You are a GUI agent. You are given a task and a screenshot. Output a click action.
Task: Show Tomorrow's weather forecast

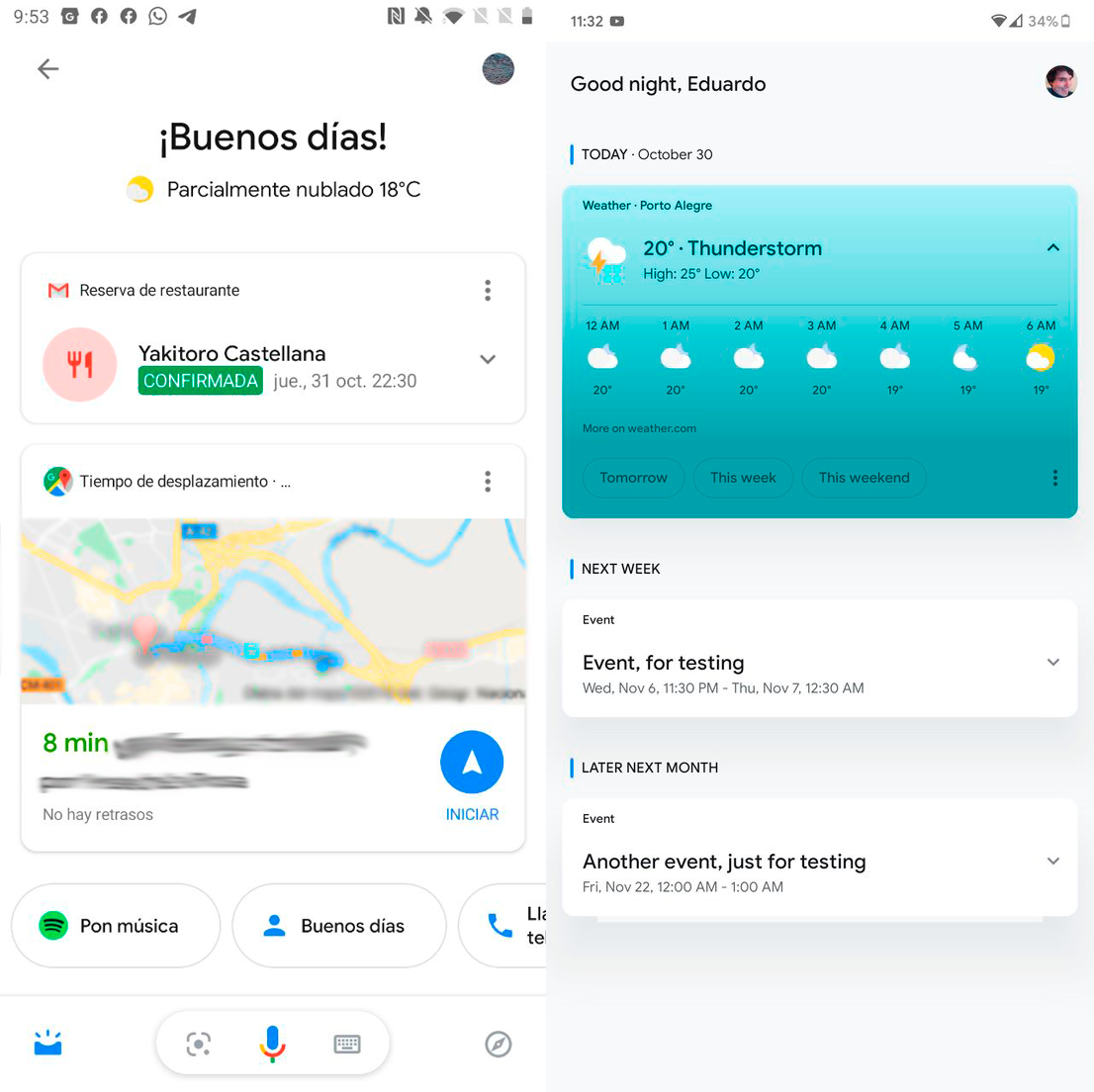click(x=633, y=478)
